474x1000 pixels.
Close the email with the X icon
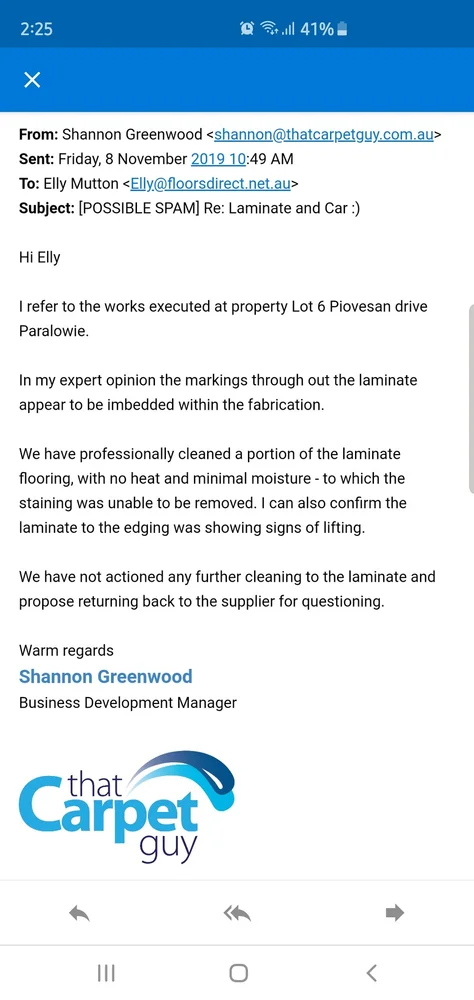(32, 80)
